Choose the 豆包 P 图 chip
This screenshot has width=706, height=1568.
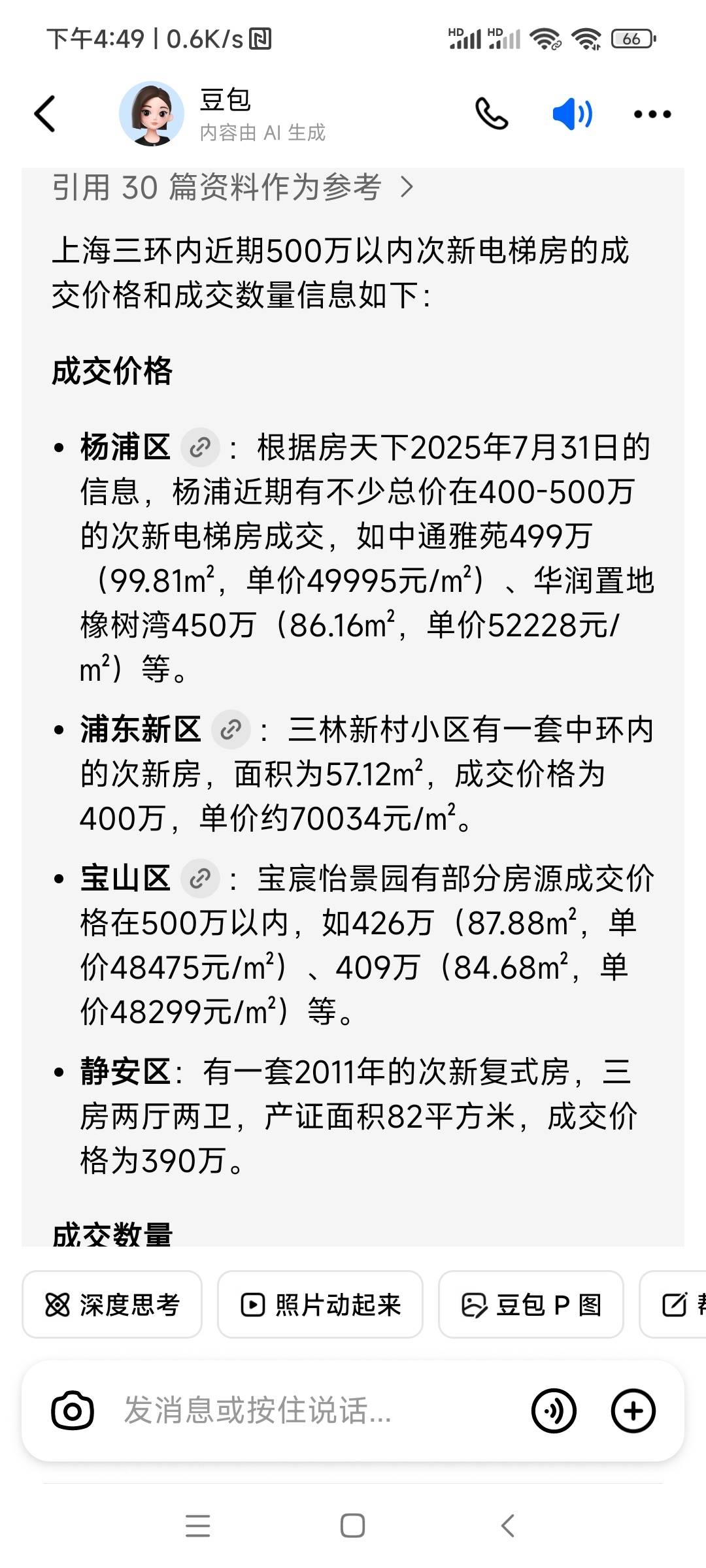[x=531, y=1305]
